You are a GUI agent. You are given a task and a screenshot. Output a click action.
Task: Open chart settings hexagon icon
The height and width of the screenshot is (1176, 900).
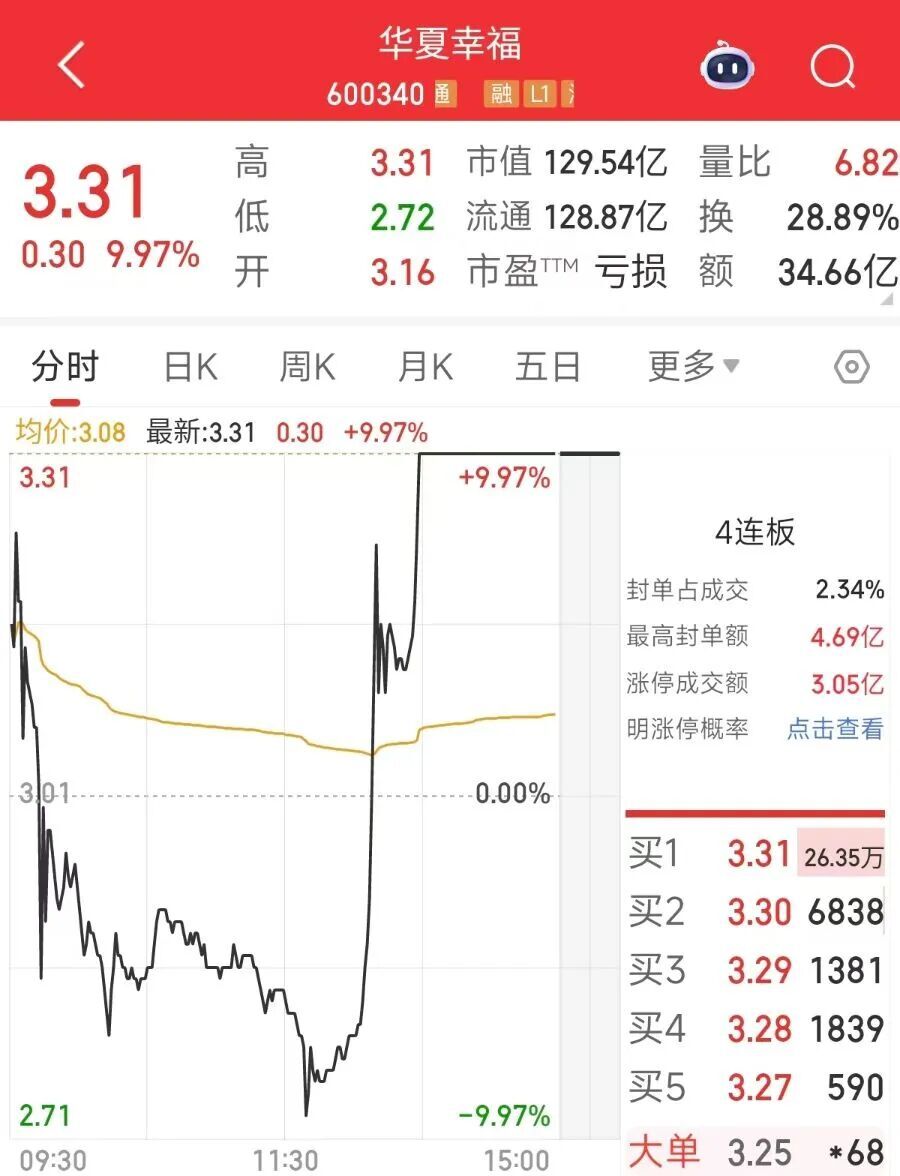coord(851,367)
